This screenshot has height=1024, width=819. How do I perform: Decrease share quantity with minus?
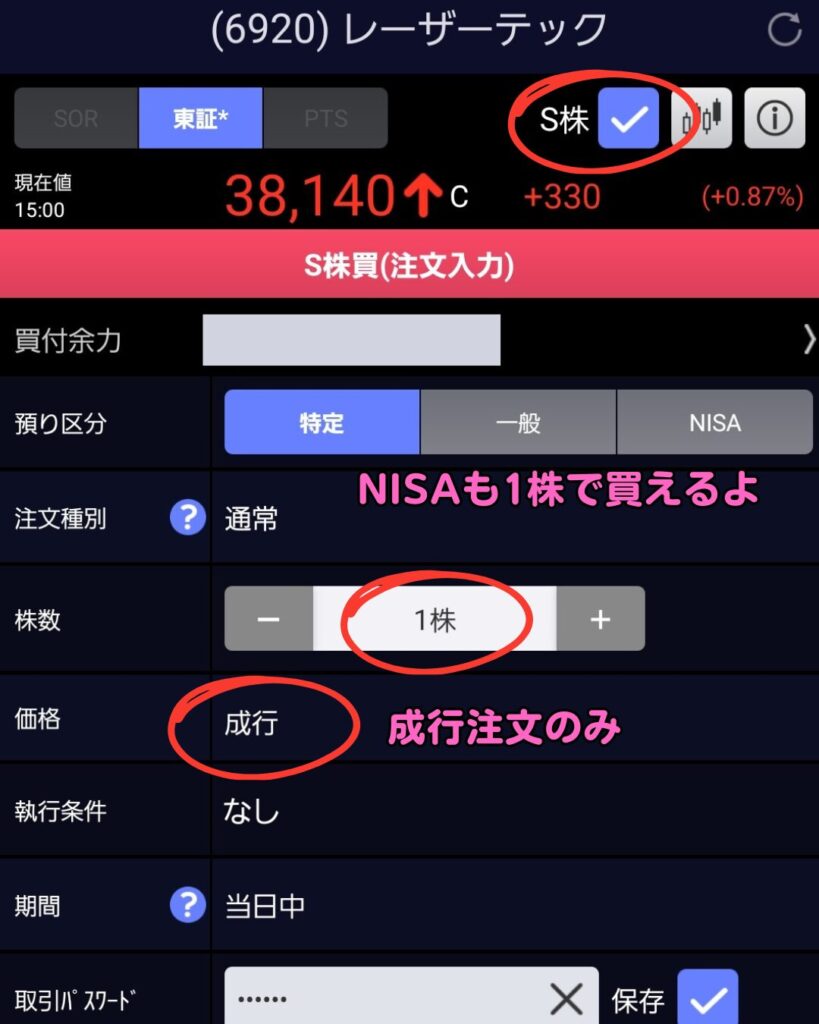pos(268,619)
